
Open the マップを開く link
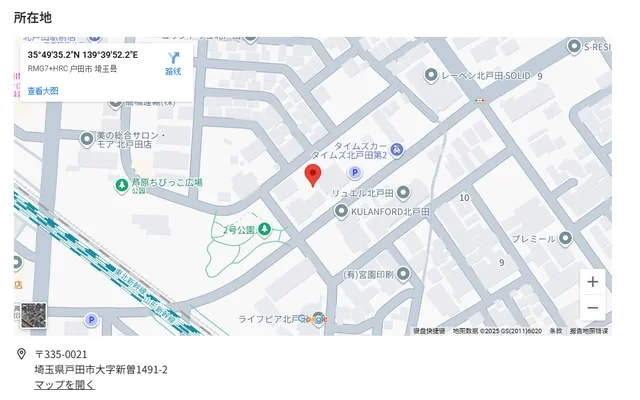point(65,385)
